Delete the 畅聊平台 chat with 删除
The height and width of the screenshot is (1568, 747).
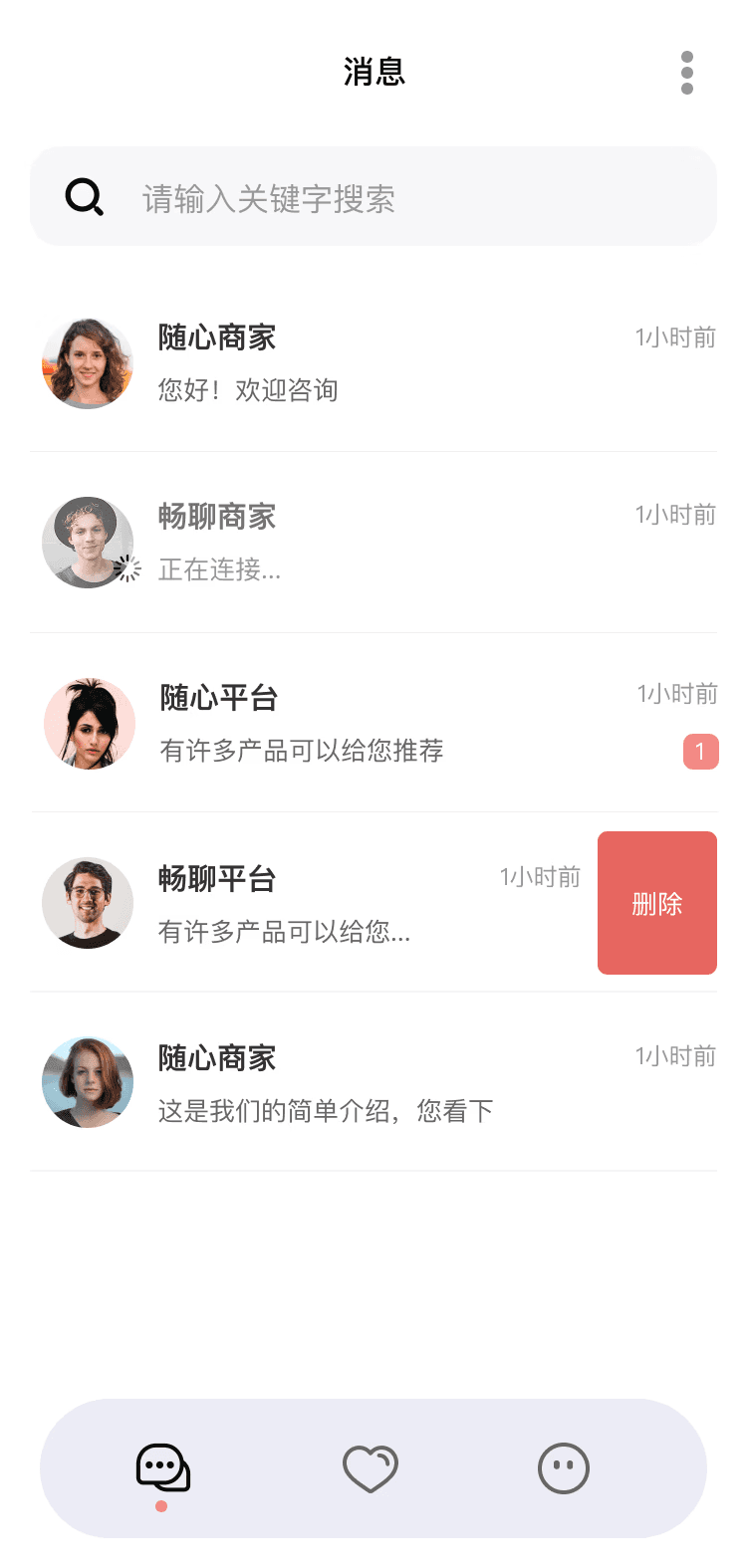point(656,903)
